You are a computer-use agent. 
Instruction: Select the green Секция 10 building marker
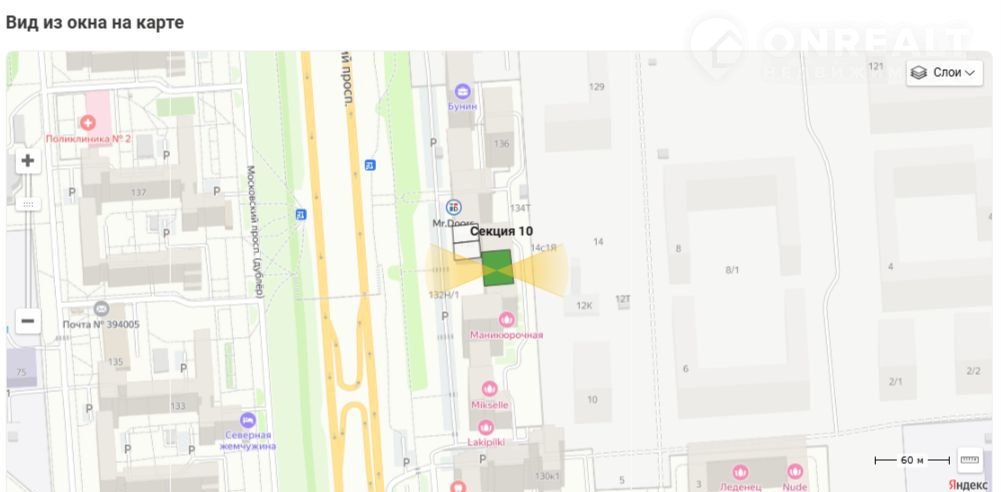tap(497, 269)
